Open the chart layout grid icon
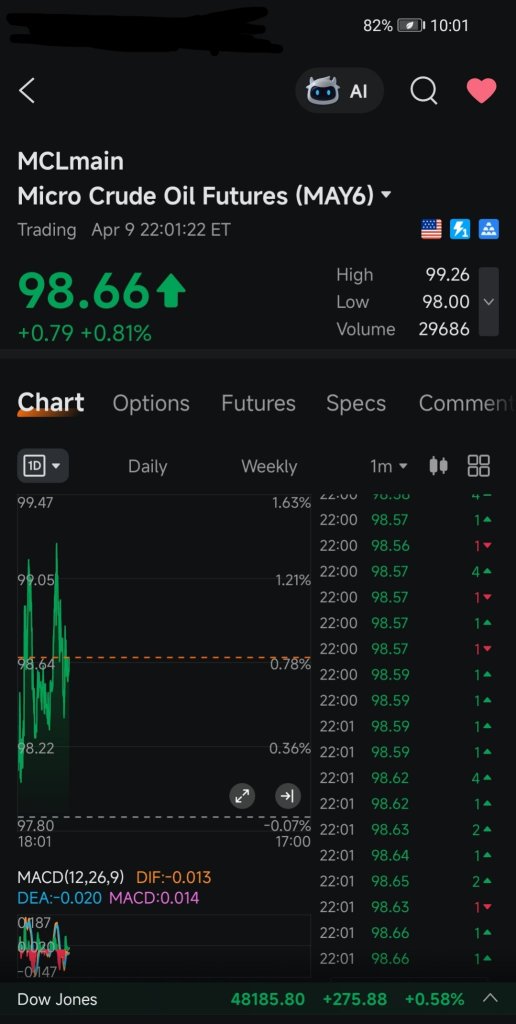Screen dimensions: 516x1024 click(479, 466)
